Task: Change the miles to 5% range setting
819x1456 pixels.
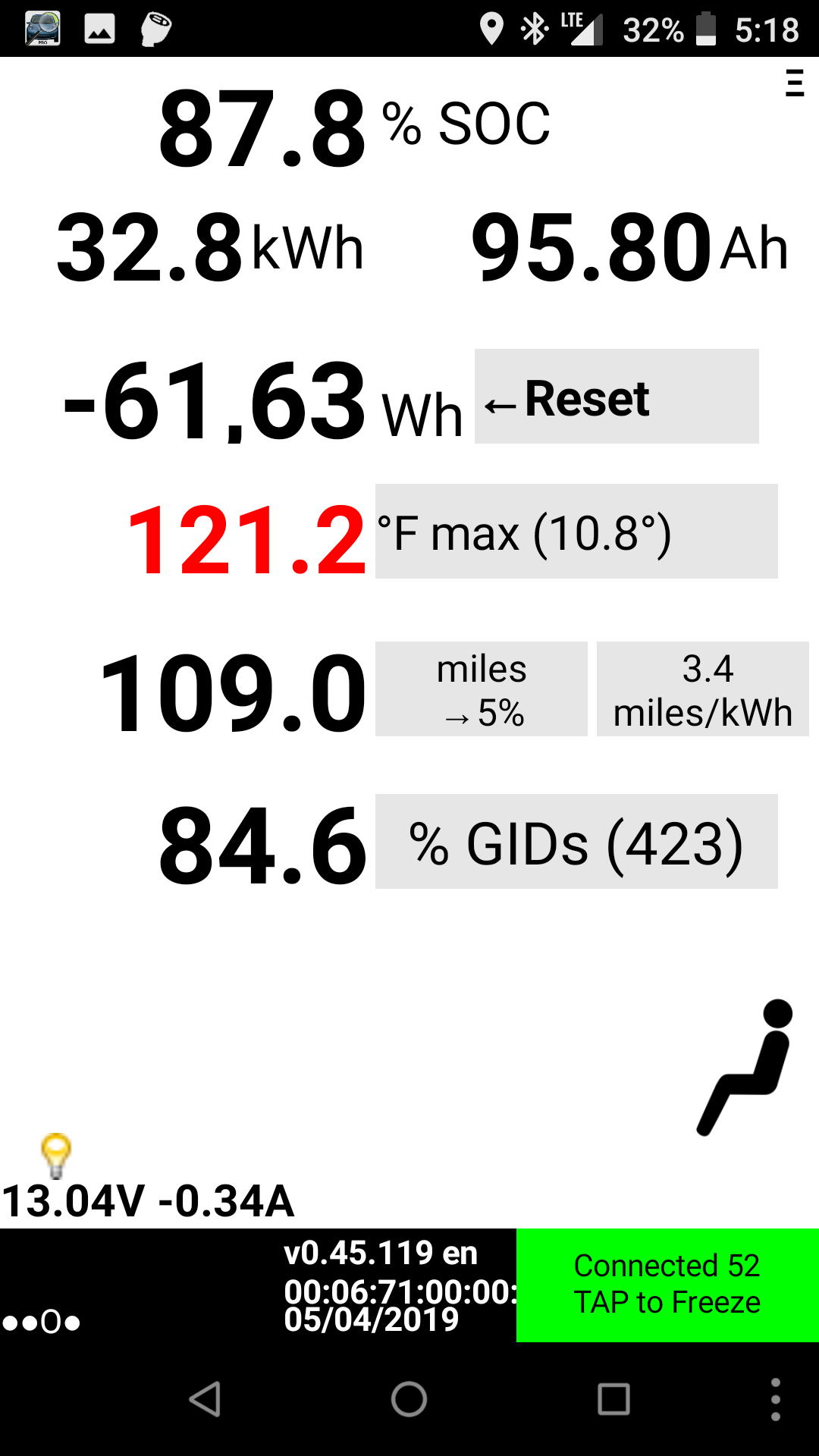Action: click(x=481, y=689)
